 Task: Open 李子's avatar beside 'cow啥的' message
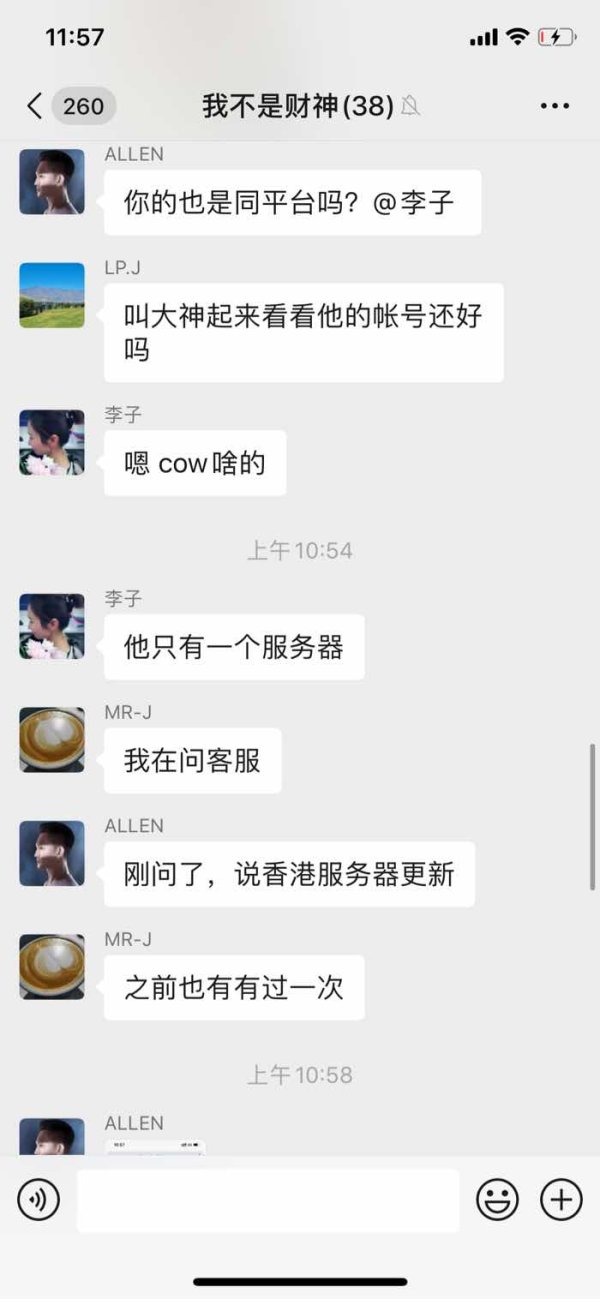52,442
